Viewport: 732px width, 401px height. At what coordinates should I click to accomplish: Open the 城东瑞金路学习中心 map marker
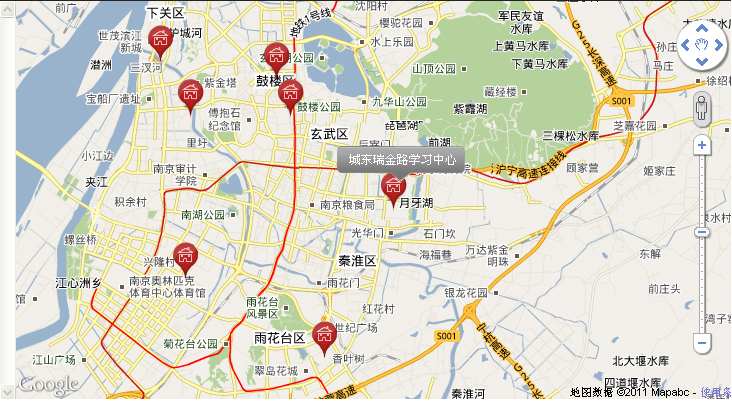(394, 188)
